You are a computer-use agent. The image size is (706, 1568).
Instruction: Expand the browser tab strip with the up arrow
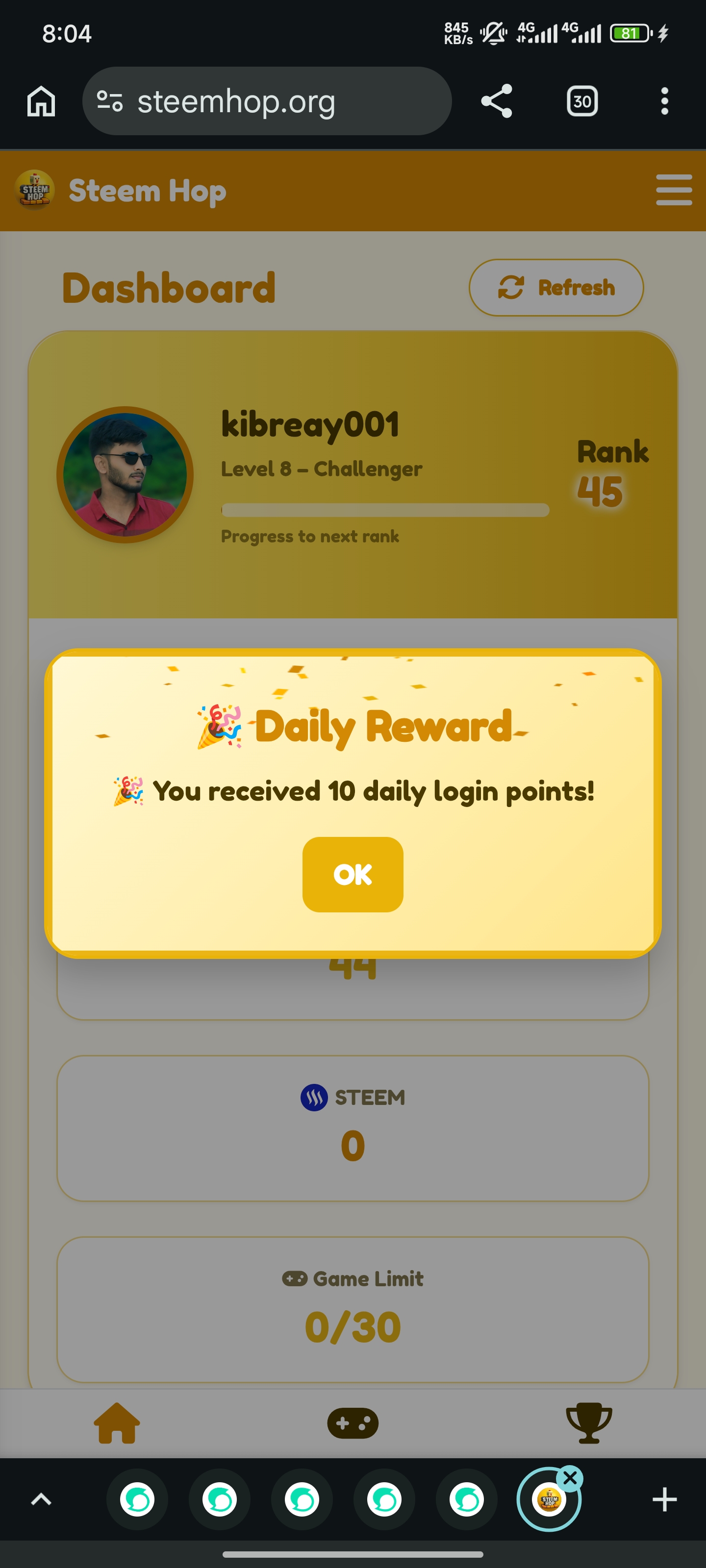[x=41, y=1499]
